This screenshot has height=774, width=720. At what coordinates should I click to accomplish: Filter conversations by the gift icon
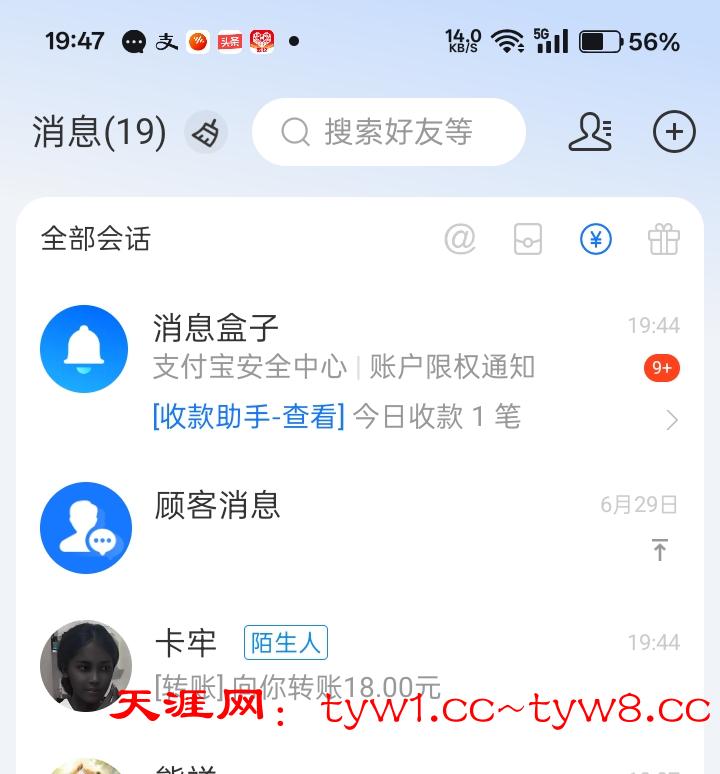coord(664,239)
